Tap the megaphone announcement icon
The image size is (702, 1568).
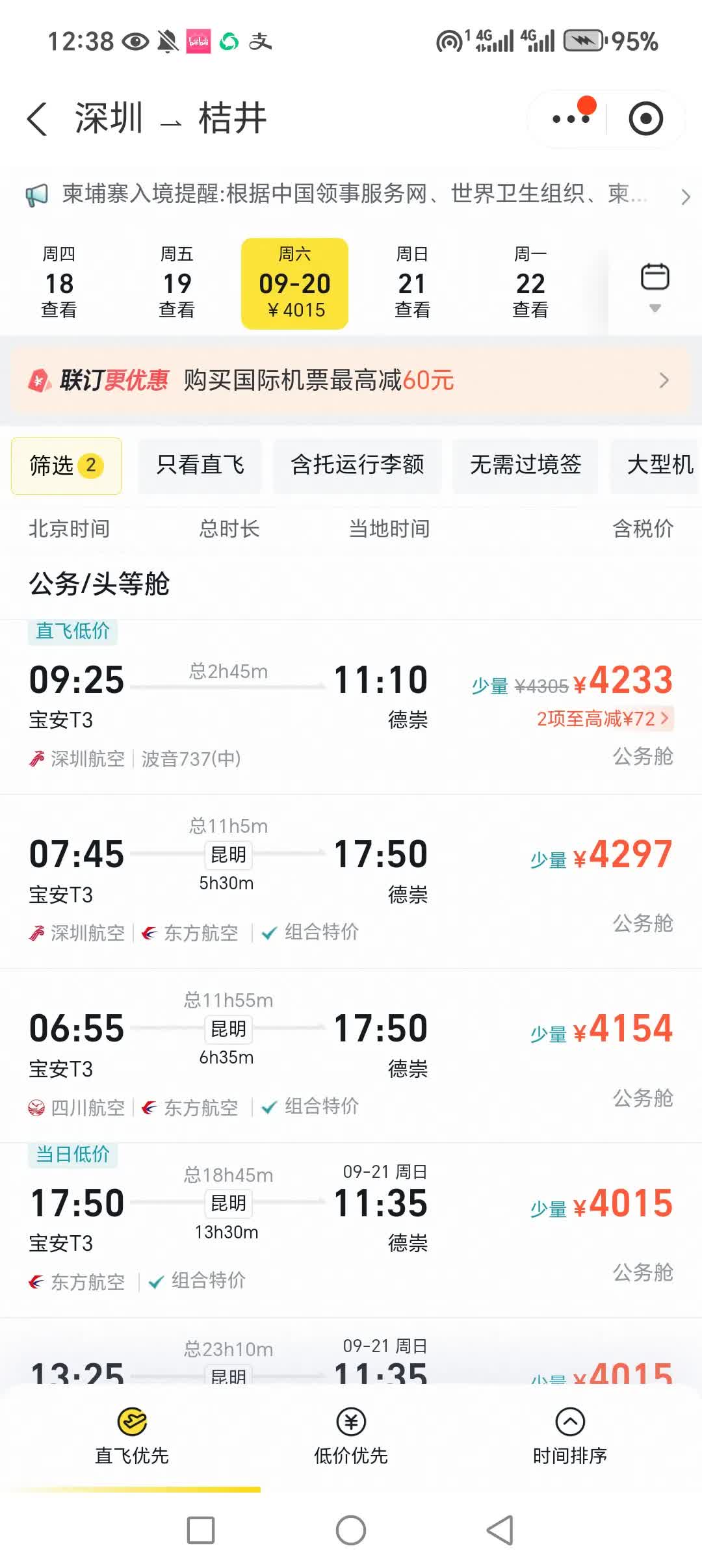click(37, 194)
